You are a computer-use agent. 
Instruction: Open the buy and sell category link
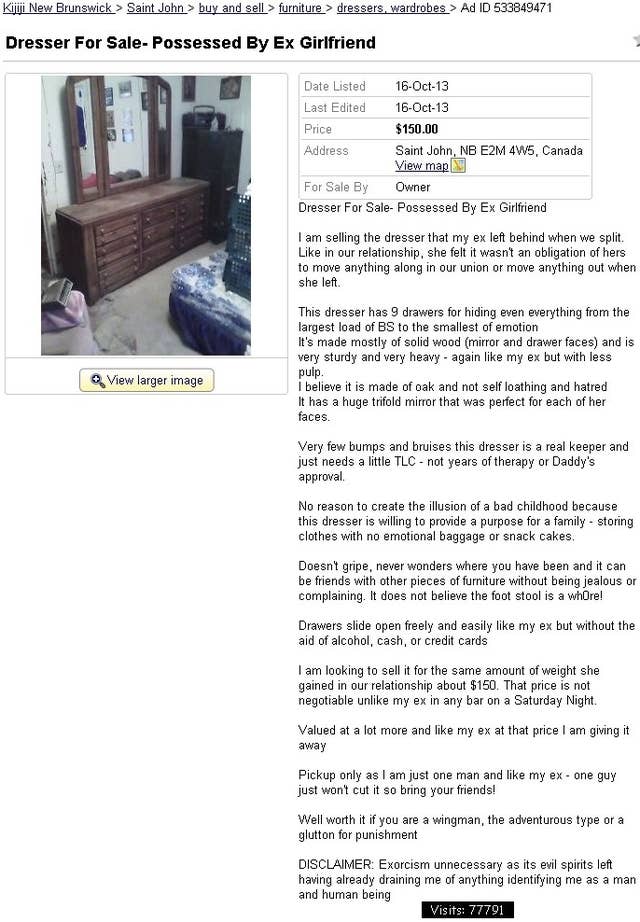pyautogui.click(x=231, y=8)
